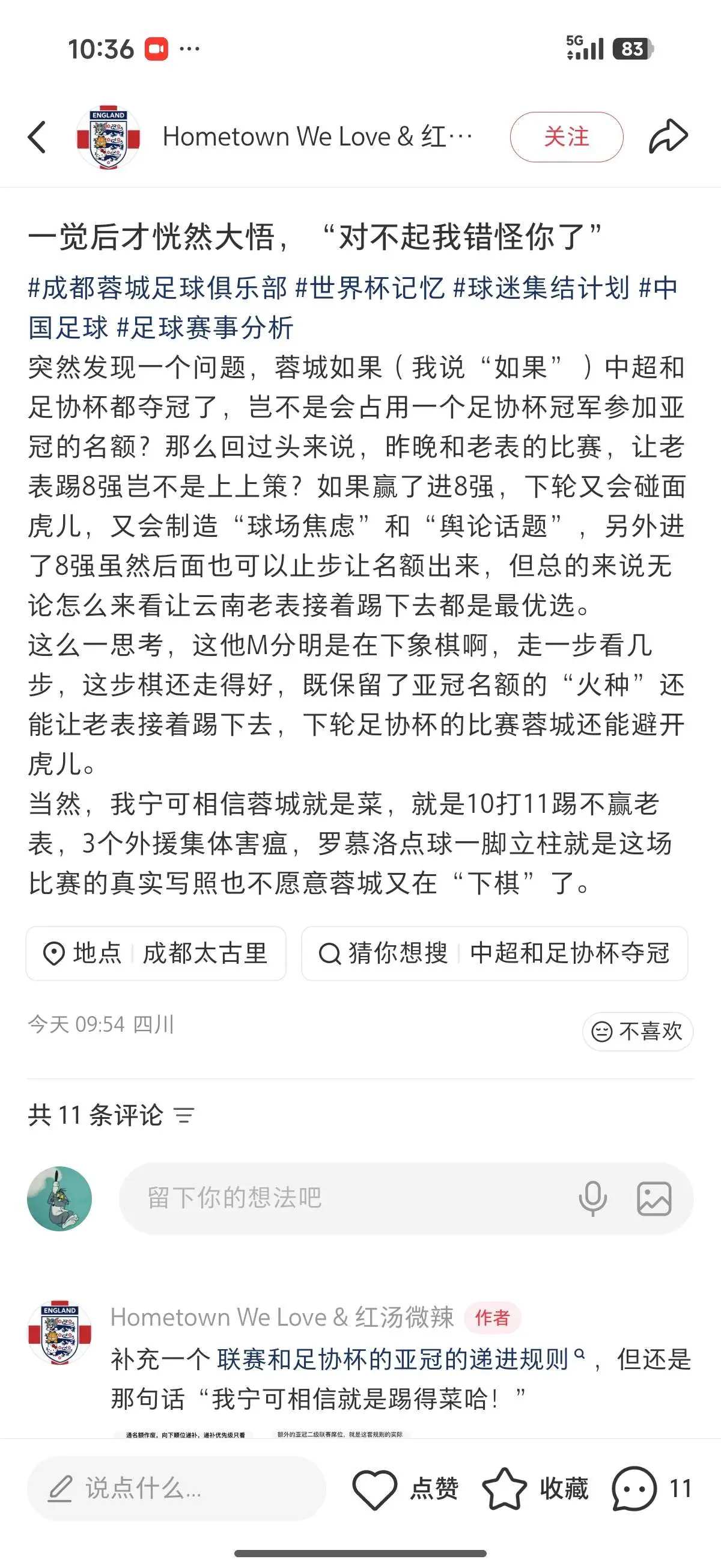The image size is (721, 1568).
Task: Search suggested topic 中超和足协杯夺冠
Action: pos(494,953)
